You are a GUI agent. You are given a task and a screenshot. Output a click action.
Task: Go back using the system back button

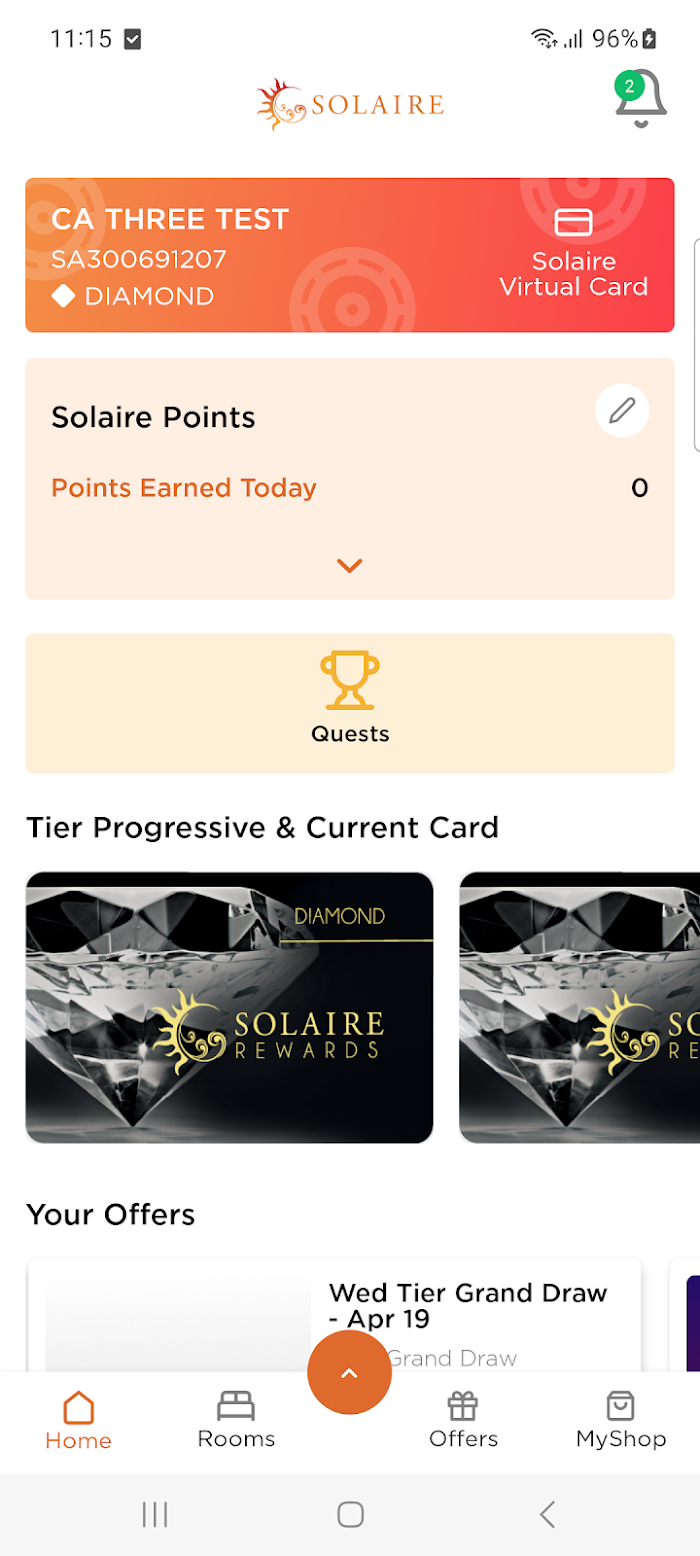(x=547, y=1514)
